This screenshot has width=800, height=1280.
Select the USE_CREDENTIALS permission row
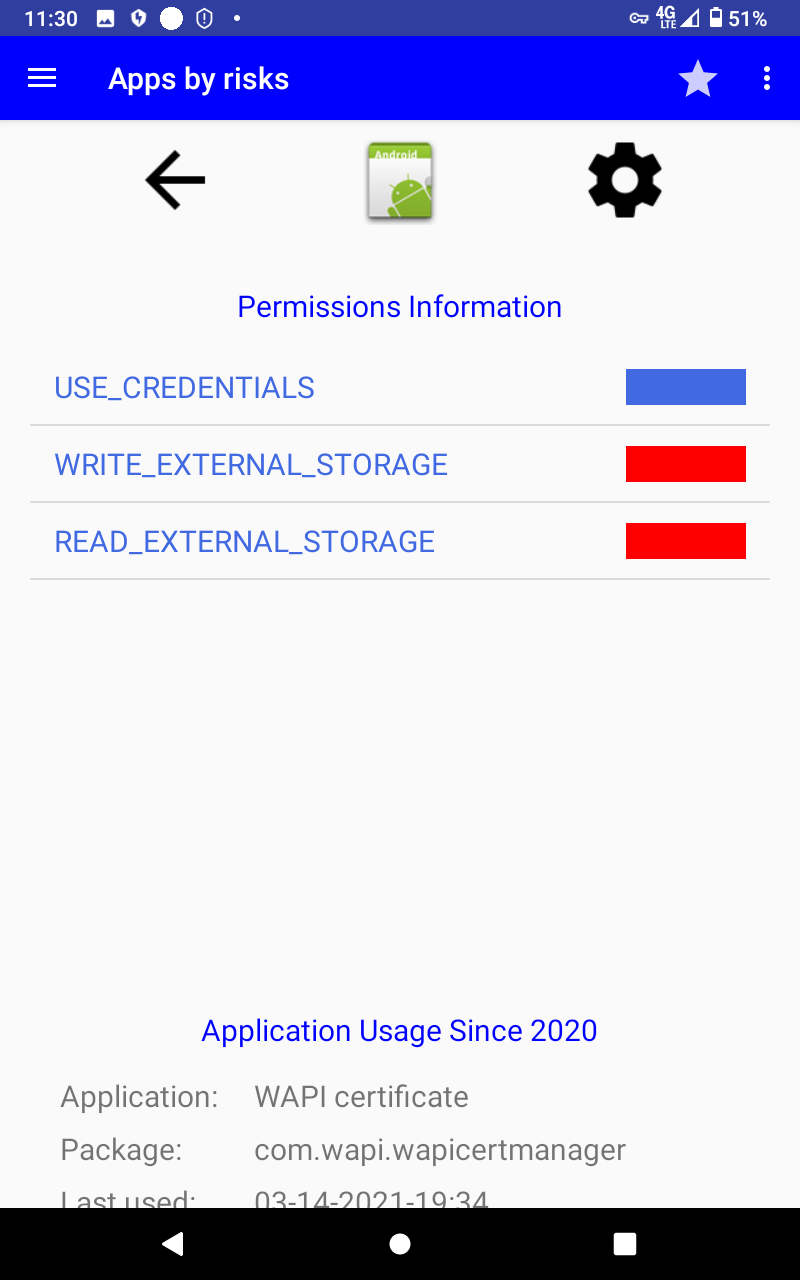coord(400,387)
